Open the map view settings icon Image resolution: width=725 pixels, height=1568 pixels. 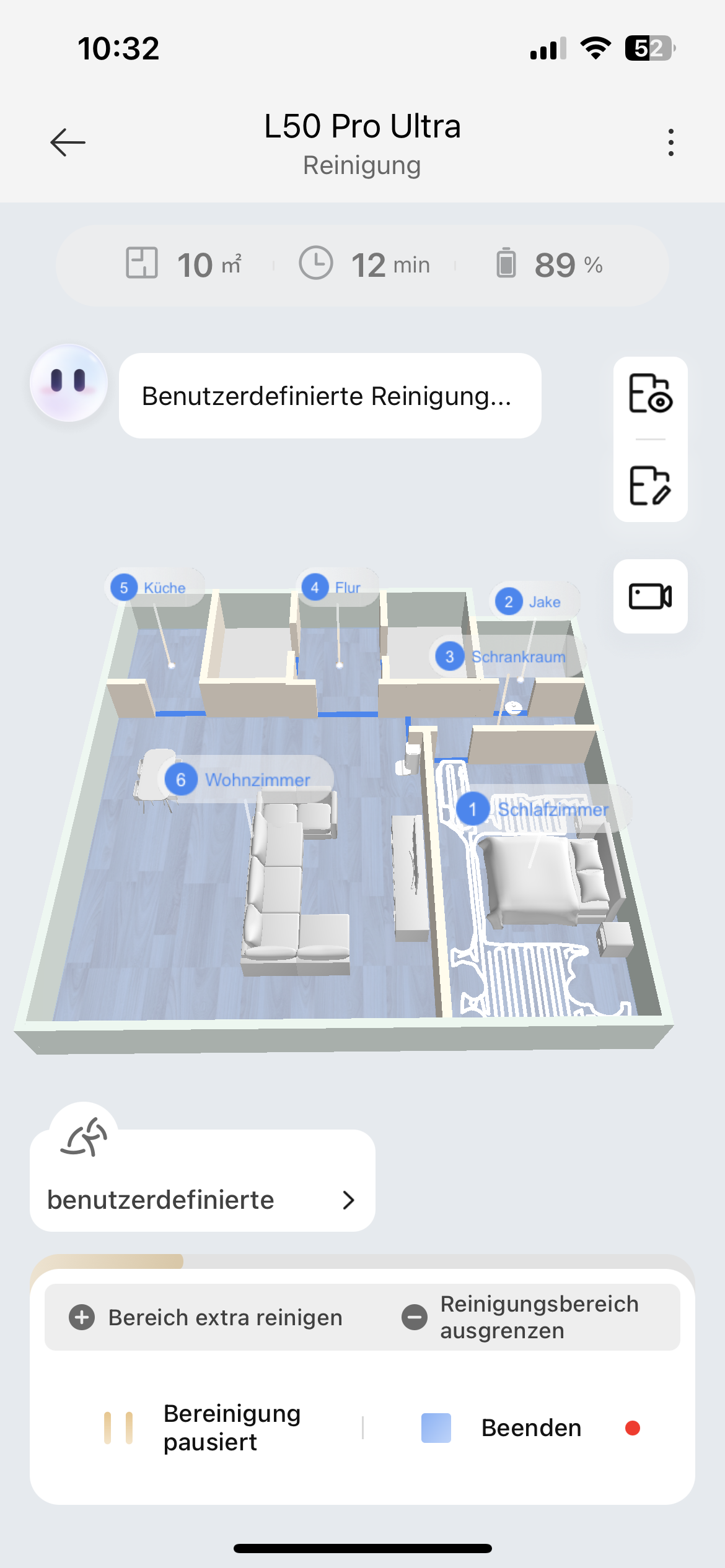[x=650, y=394]
